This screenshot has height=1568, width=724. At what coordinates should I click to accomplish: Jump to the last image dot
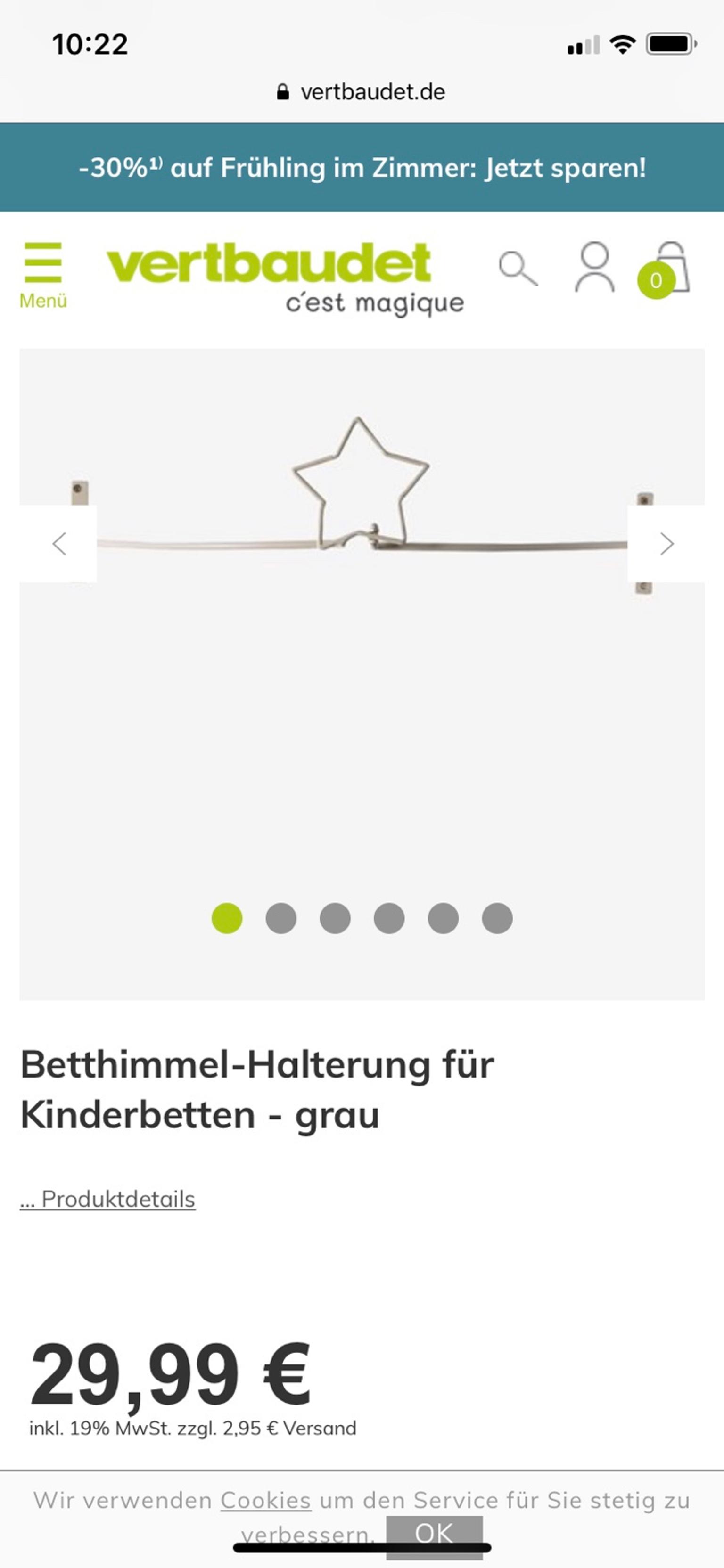[497, 918]
